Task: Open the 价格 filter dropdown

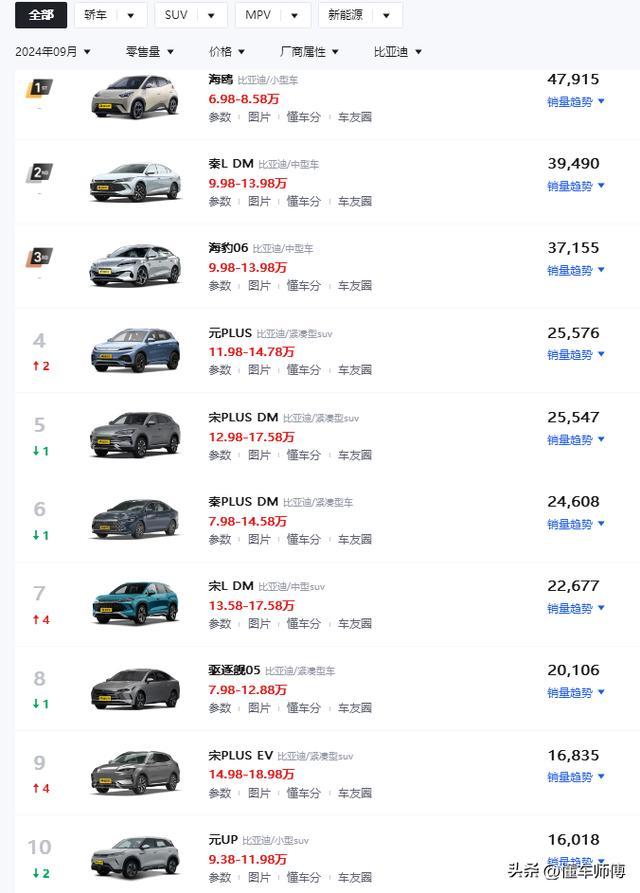Action: click(227, 51)
